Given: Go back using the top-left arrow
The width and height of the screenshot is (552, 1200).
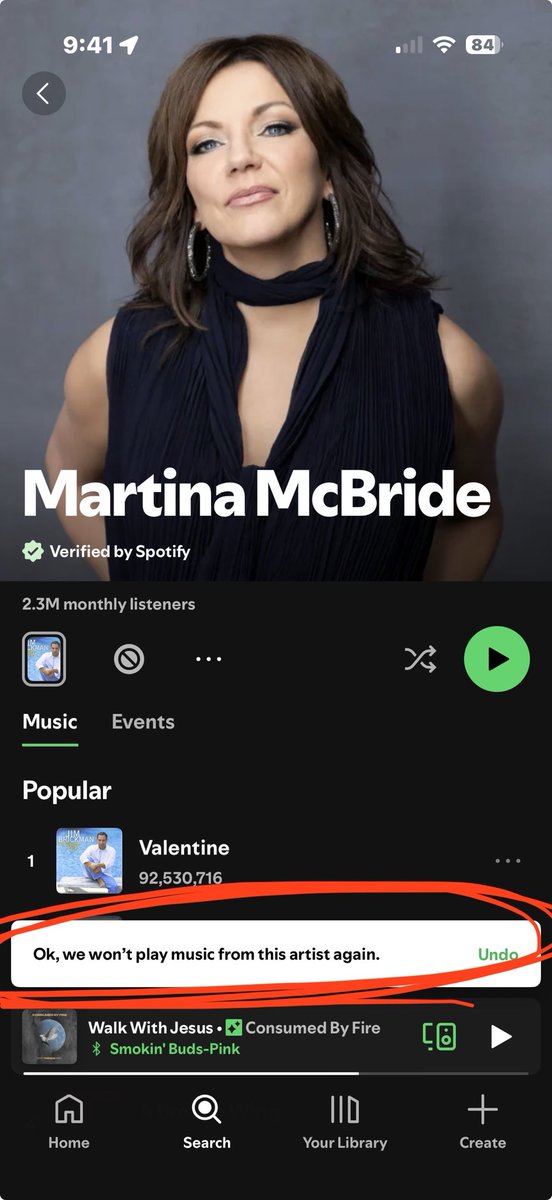Looking at the screenshot, I should point(43,93).
